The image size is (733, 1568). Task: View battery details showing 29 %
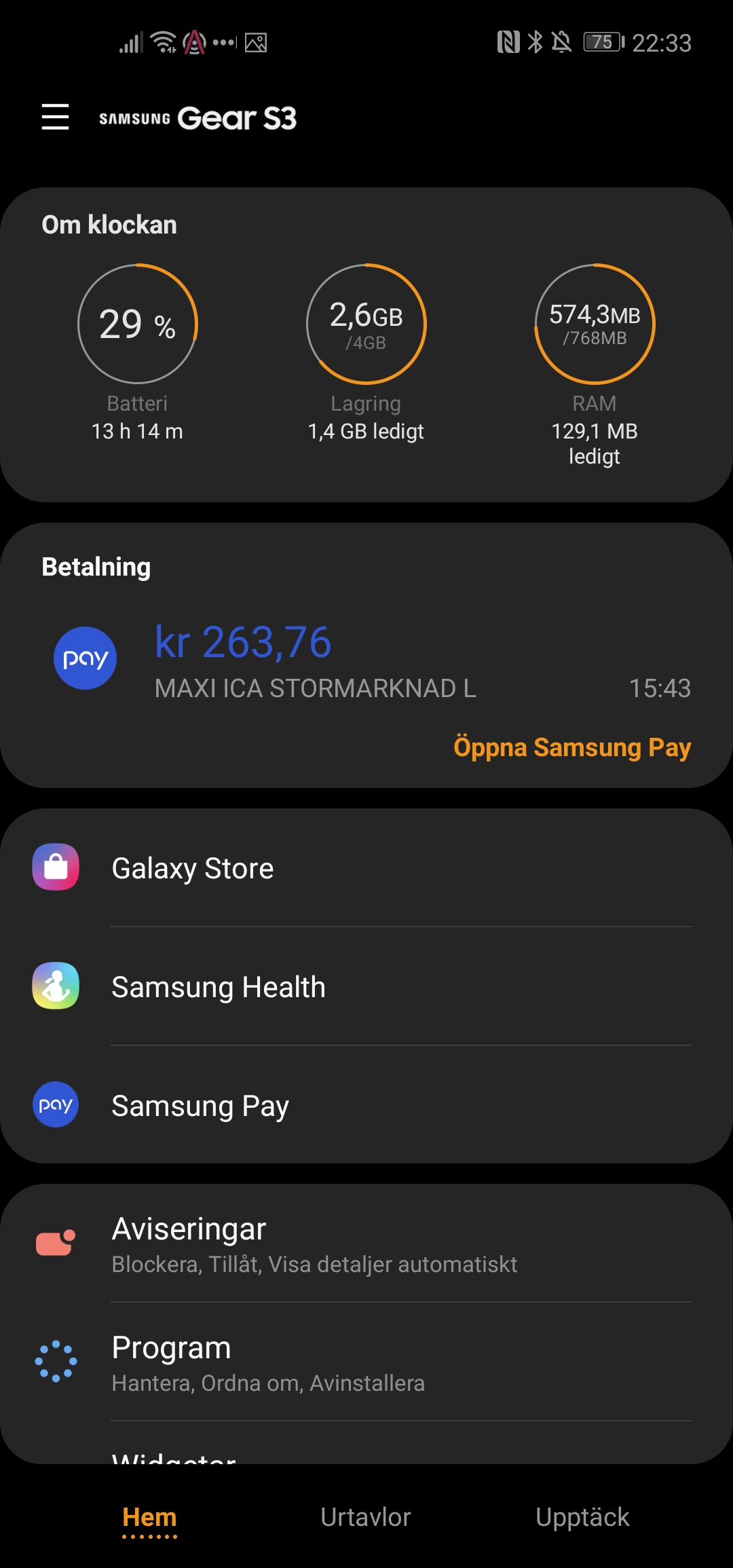pos(138,324)
